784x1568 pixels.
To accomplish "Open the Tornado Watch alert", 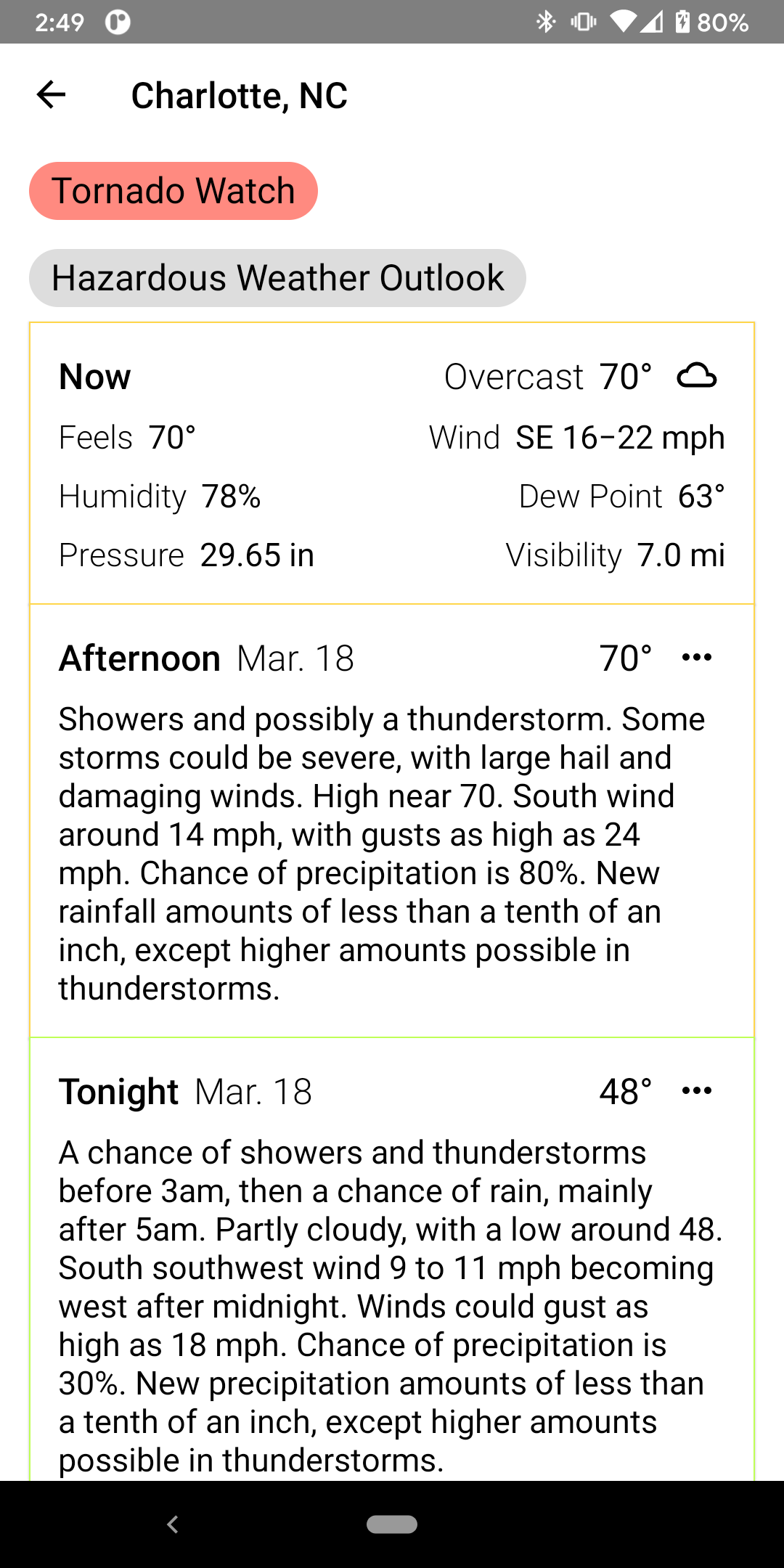I will point(173,191).
